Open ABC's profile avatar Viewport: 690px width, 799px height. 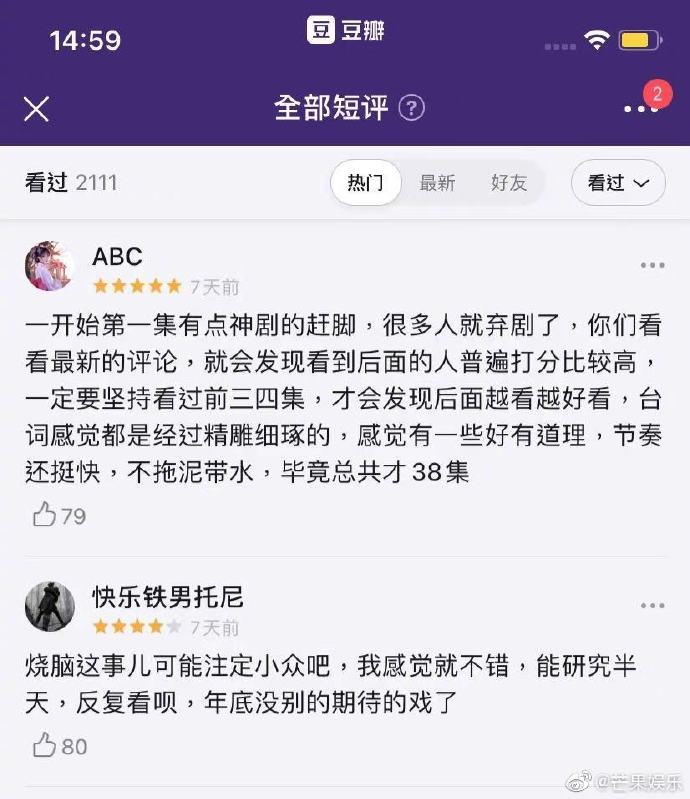49,266
